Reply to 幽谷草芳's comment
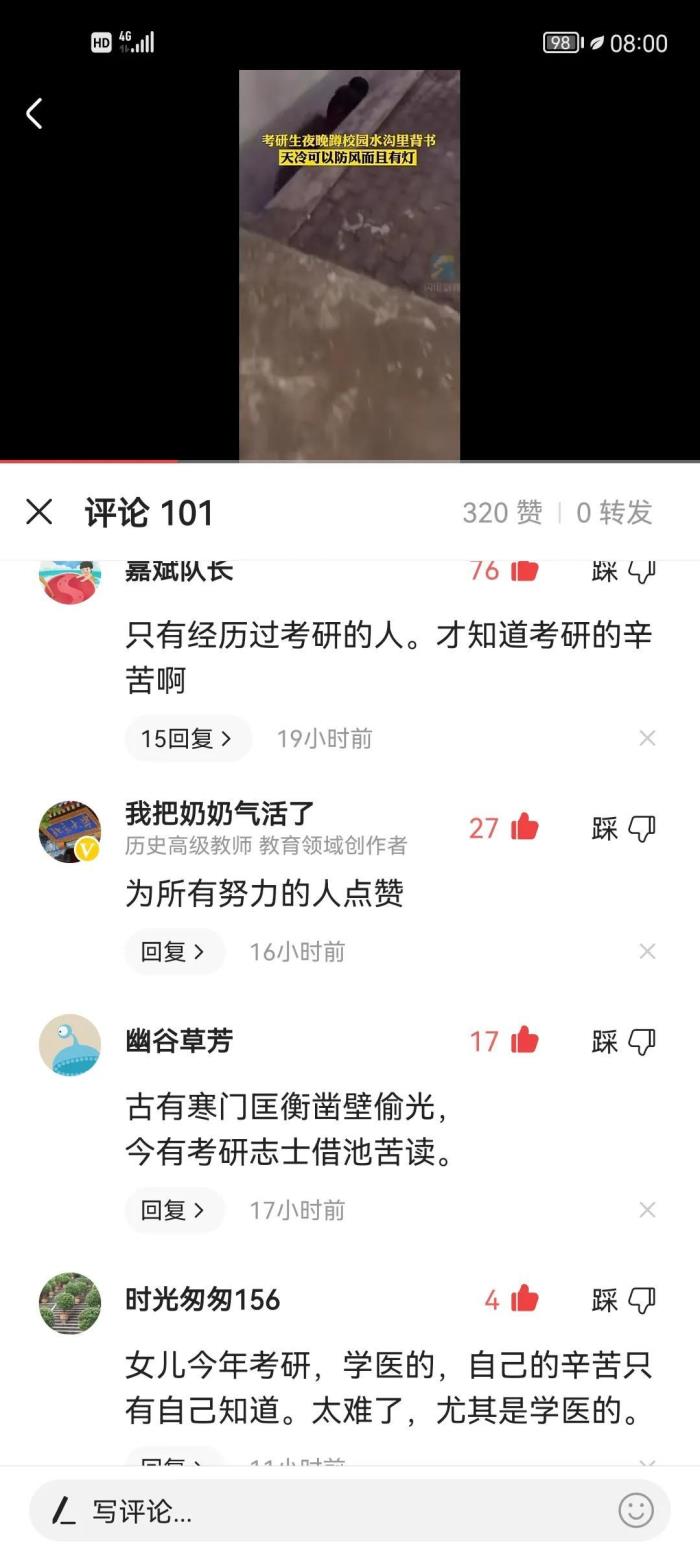 pos(174,1210)
